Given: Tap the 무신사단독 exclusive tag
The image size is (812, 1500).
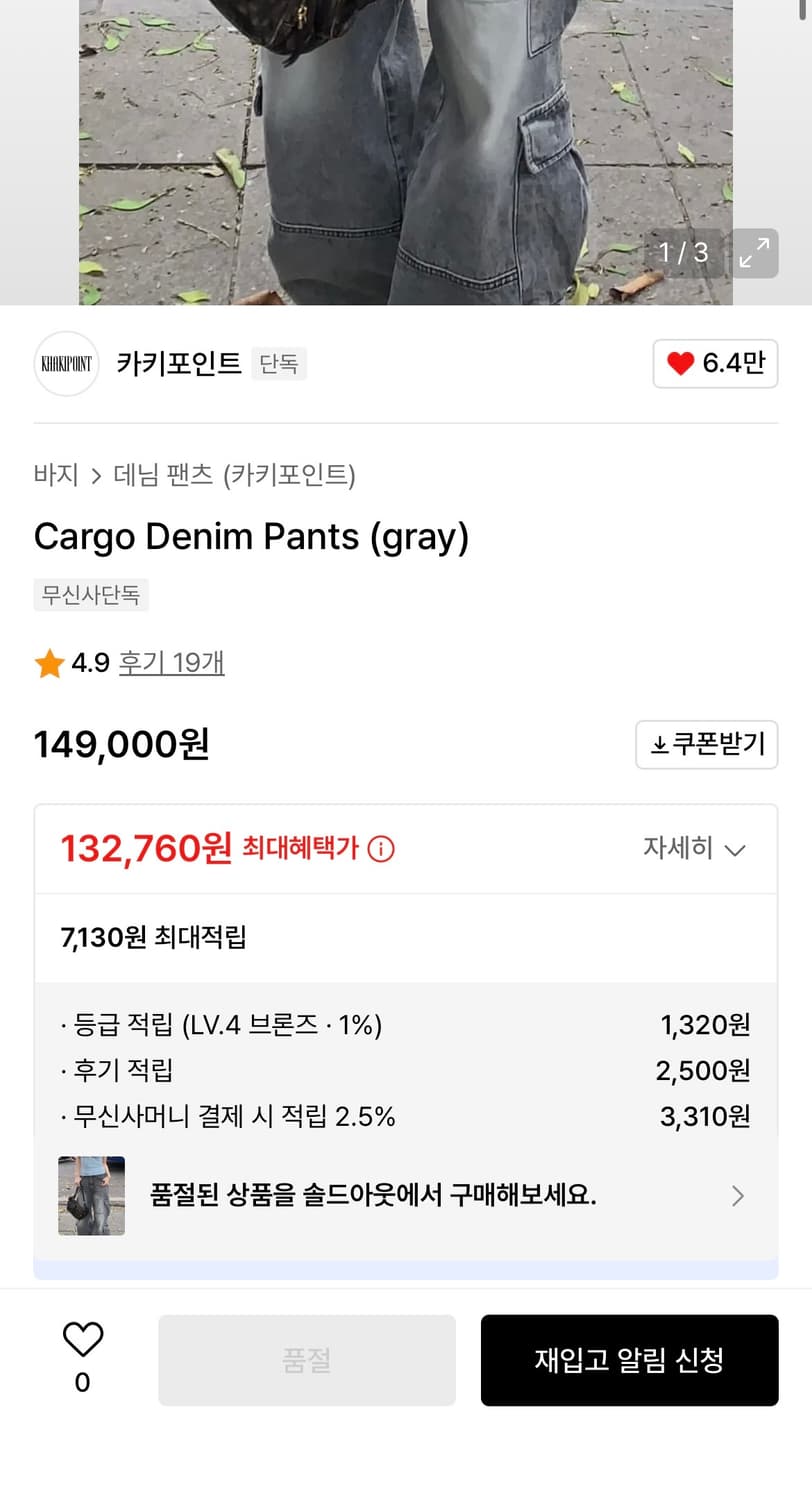Looking at the screenshot, I should pos(90,595).
